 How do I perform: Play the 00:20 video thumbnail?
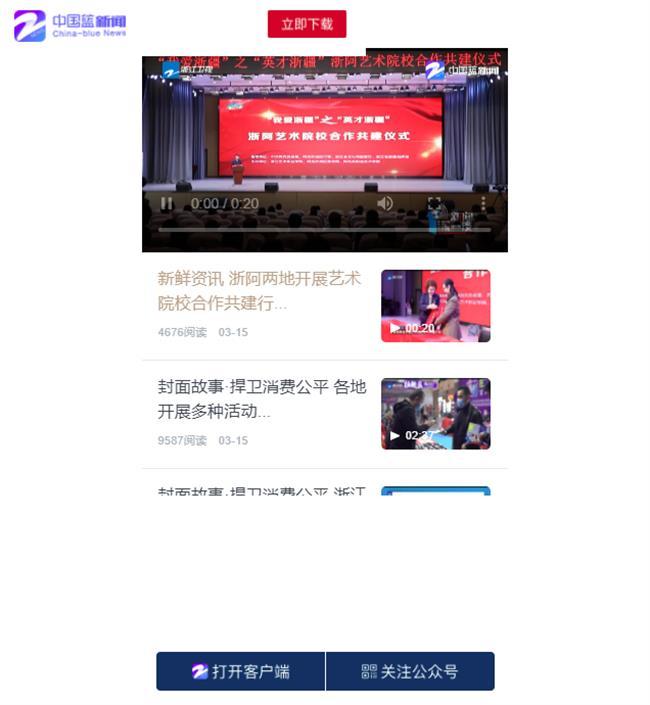pyautogui.click(x=435, y=306)
